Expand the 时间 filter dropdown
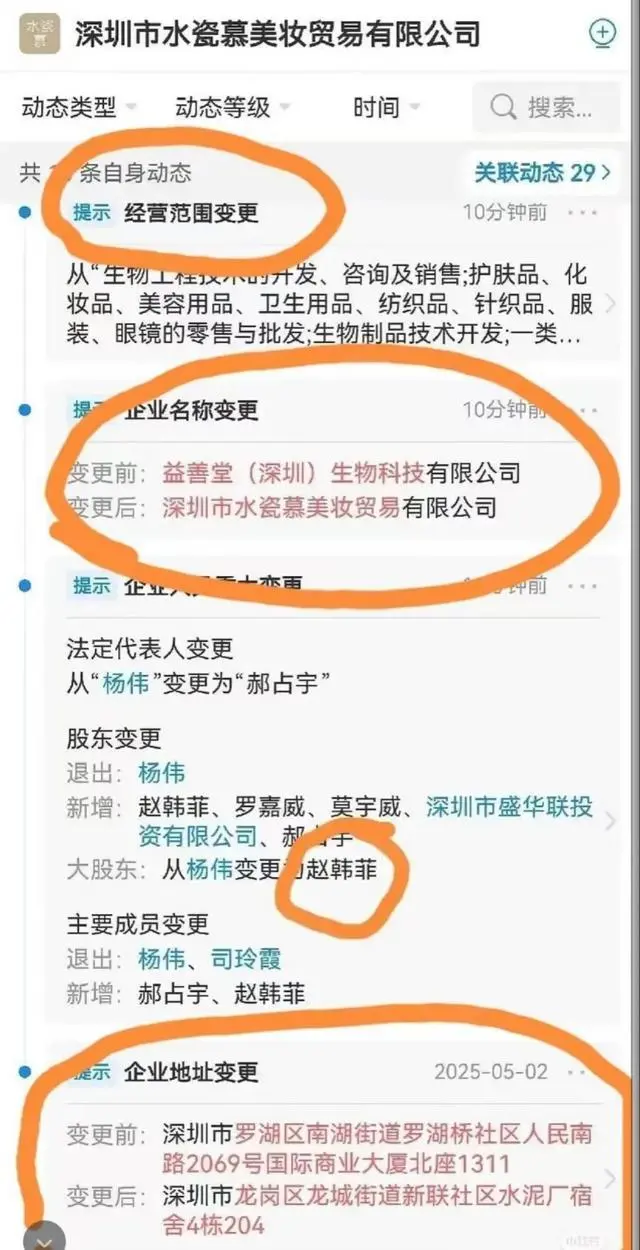 tap(386, 107)
